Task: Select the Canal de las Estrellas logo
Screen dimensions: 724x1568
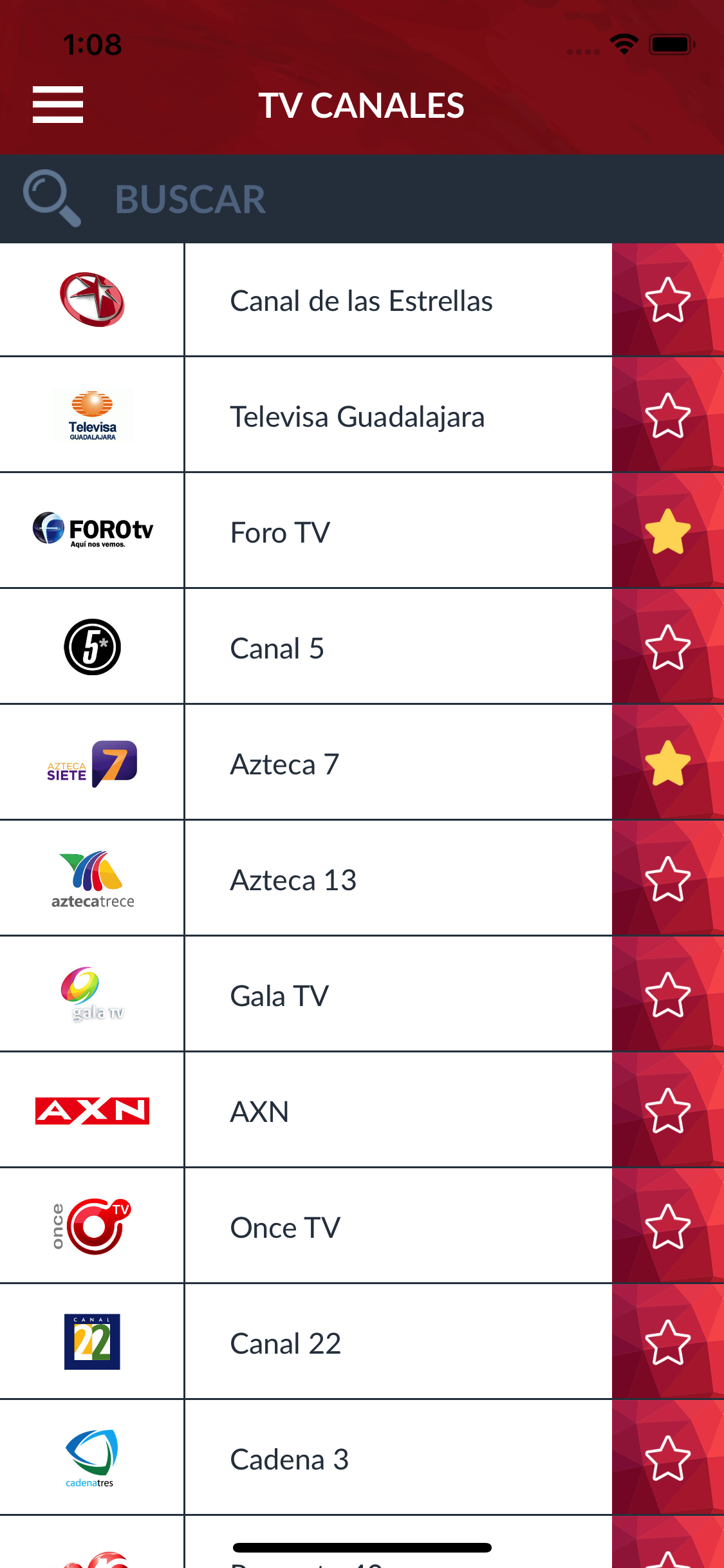Action: pos(92,299)
